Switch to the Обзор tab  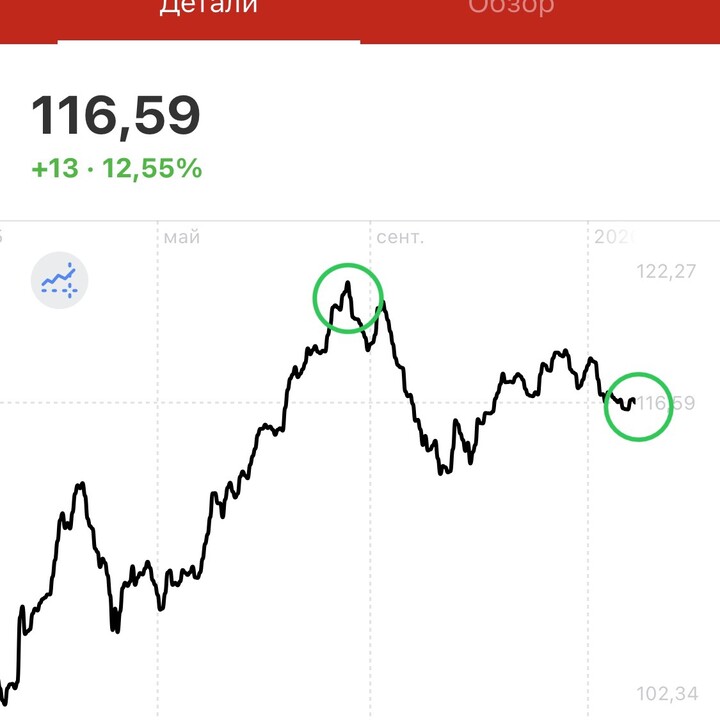(x=510, y=8)
